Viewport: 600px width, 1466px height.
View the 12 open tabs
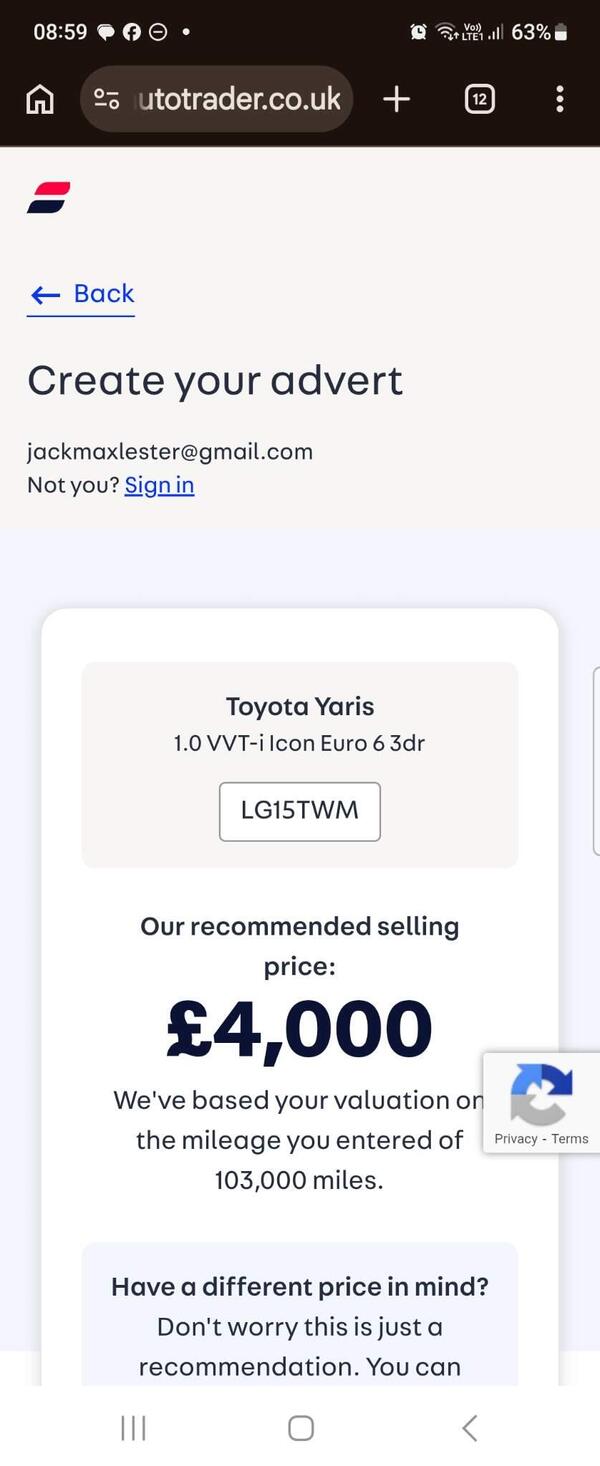tap(479, 99)
